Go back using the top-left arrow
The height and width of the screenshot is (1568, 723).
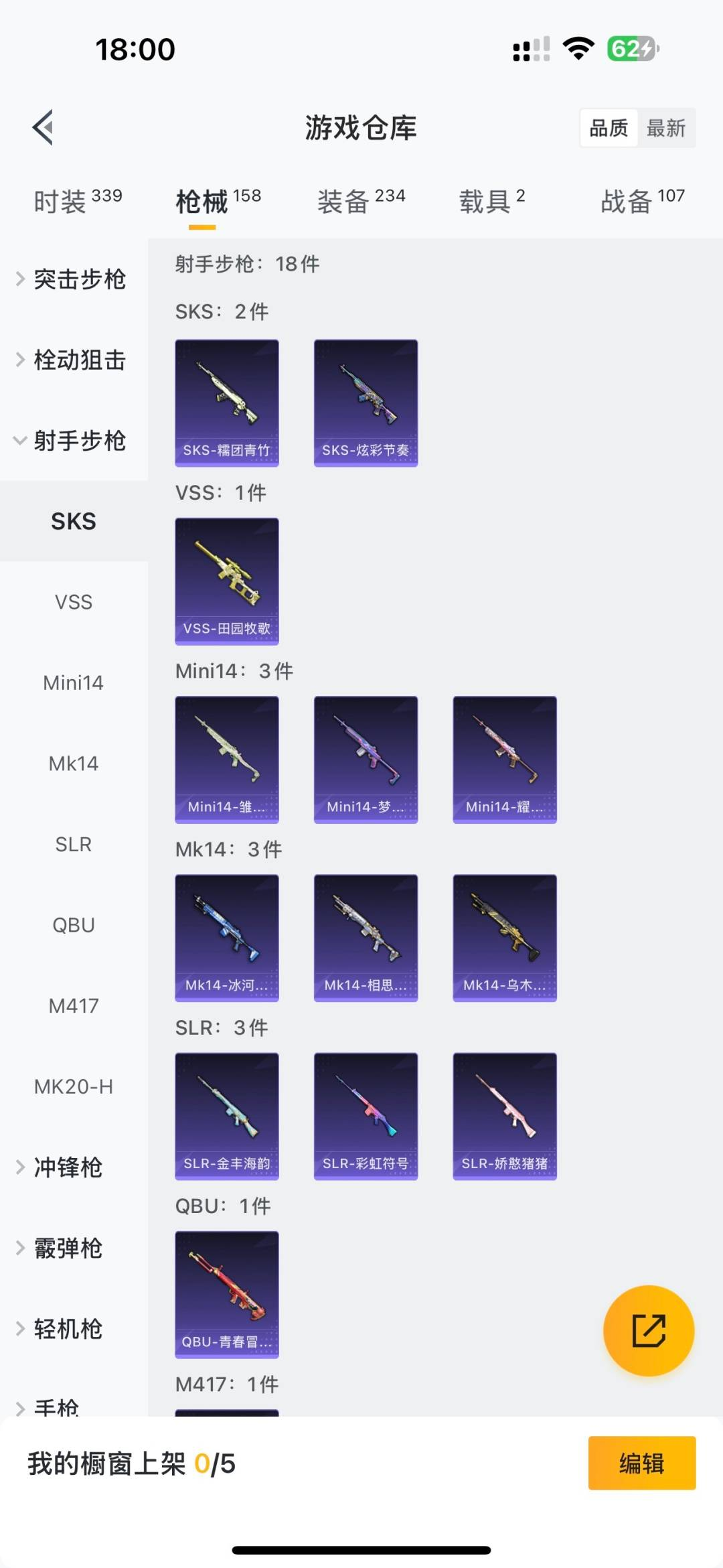43,127
